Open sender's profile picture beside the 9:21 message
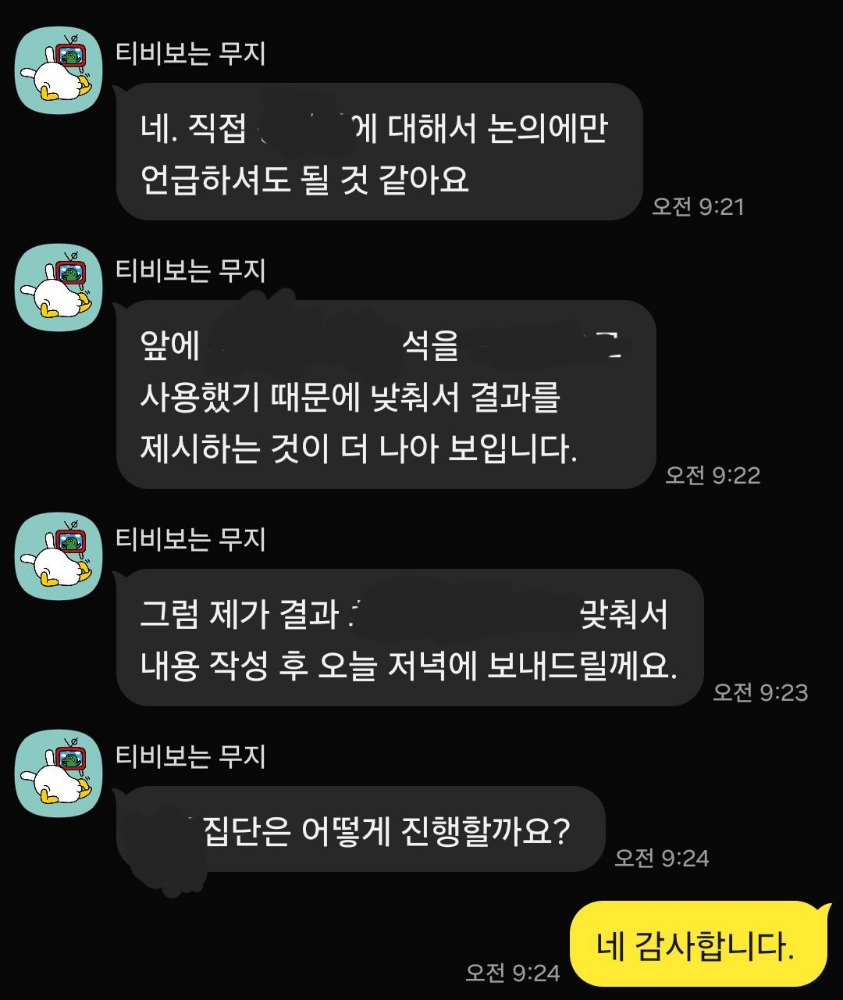This screenshot has height=1000, width=843. point(59,70)
